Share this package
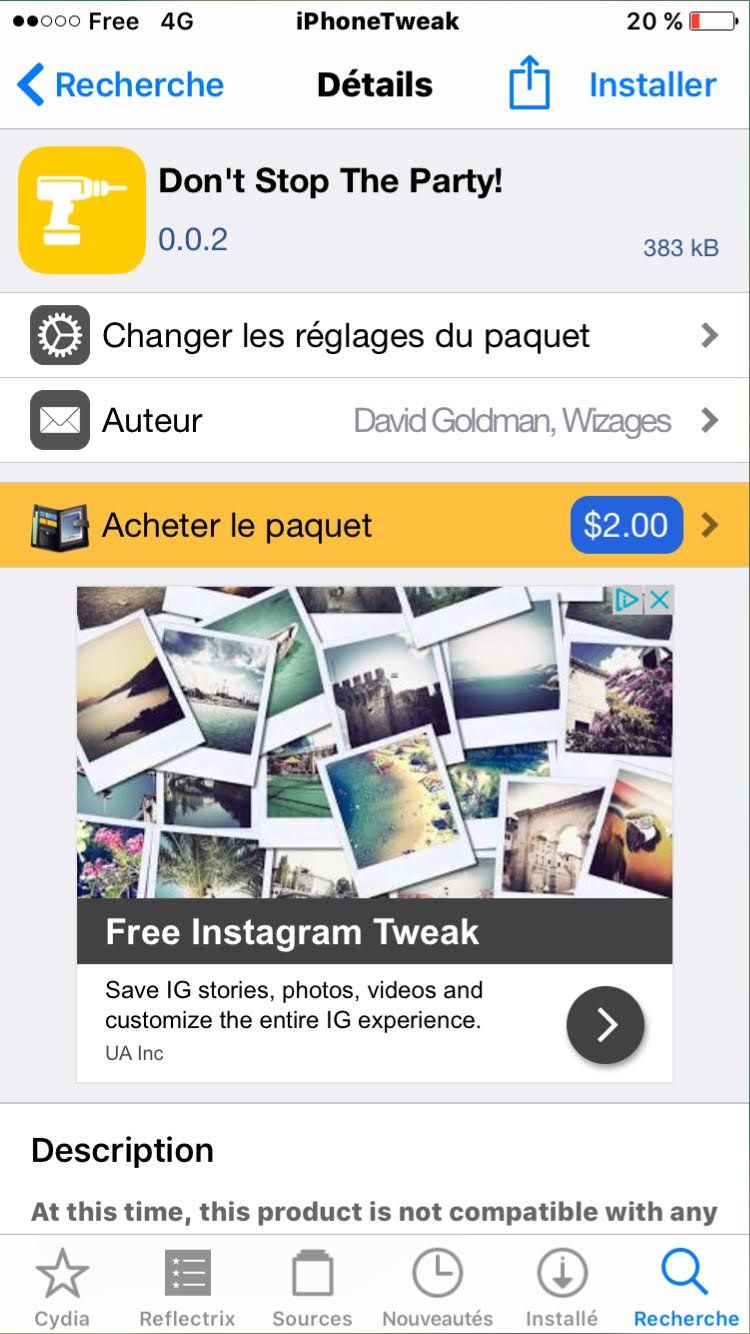The height and width of the screenshot is (1334, 750). tap(529, 84)
